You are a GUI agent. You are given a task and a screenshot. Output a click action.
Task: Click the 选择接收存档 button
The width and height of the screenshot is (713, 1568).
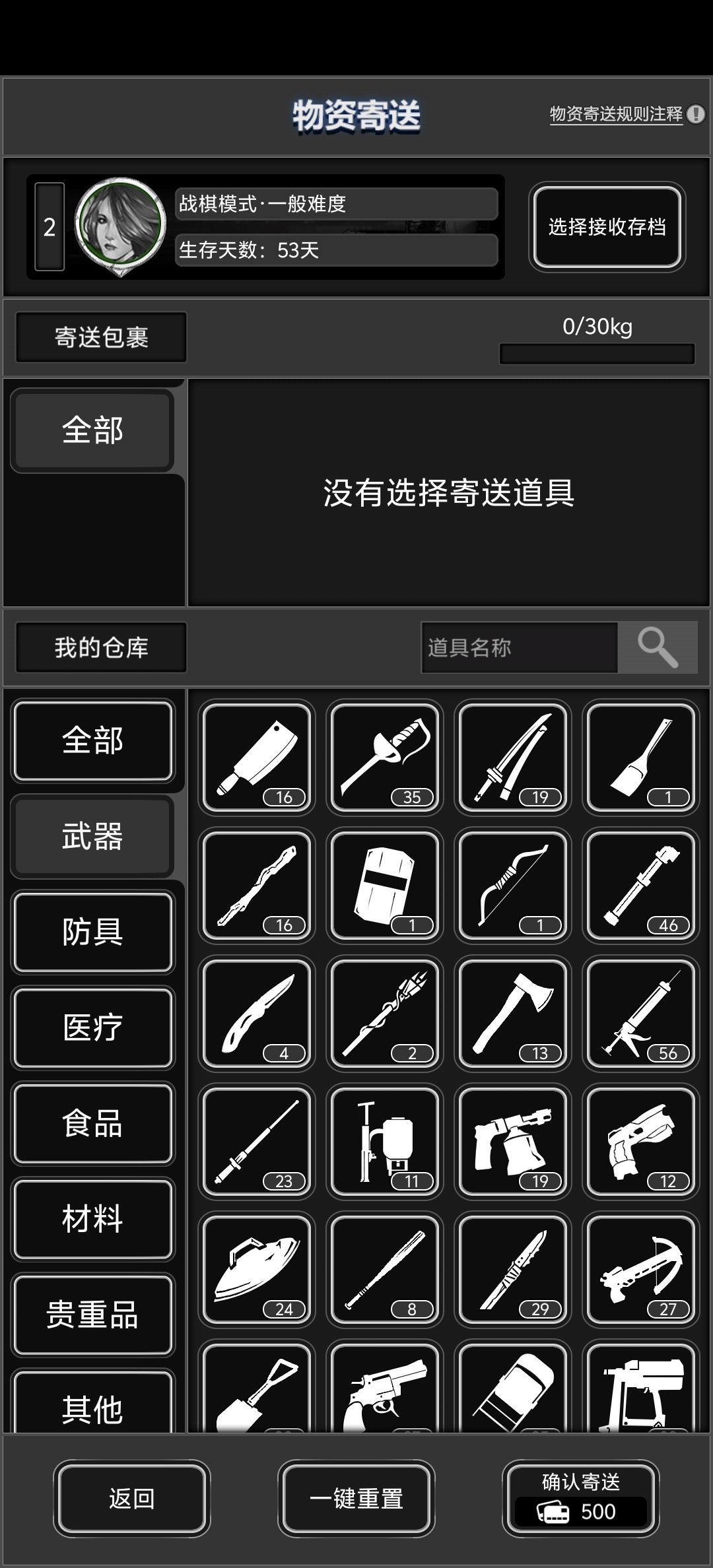pyautogui.click(x=606, y=228)
